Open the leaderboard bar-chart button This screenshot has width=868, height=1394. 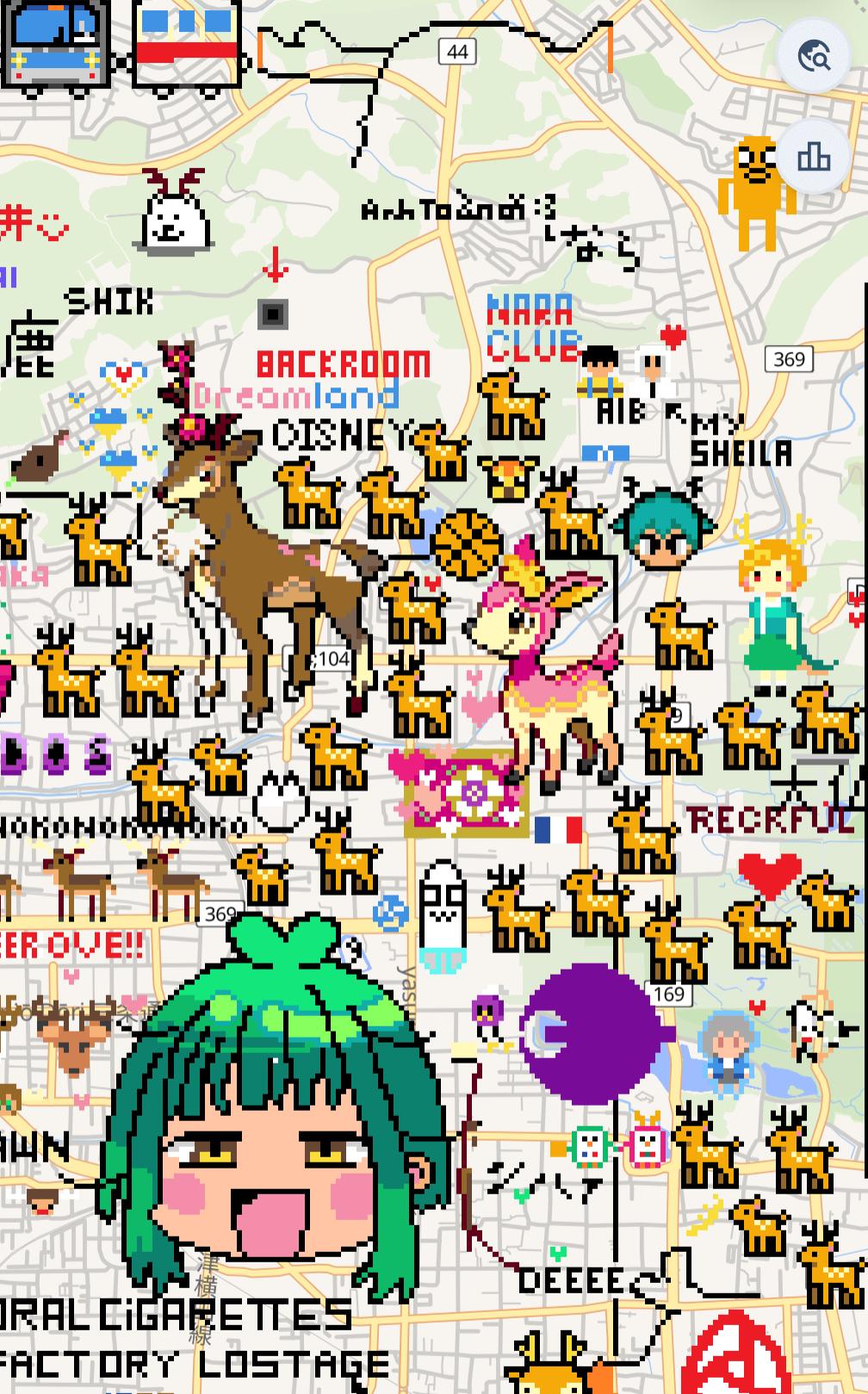click(814, 158)
